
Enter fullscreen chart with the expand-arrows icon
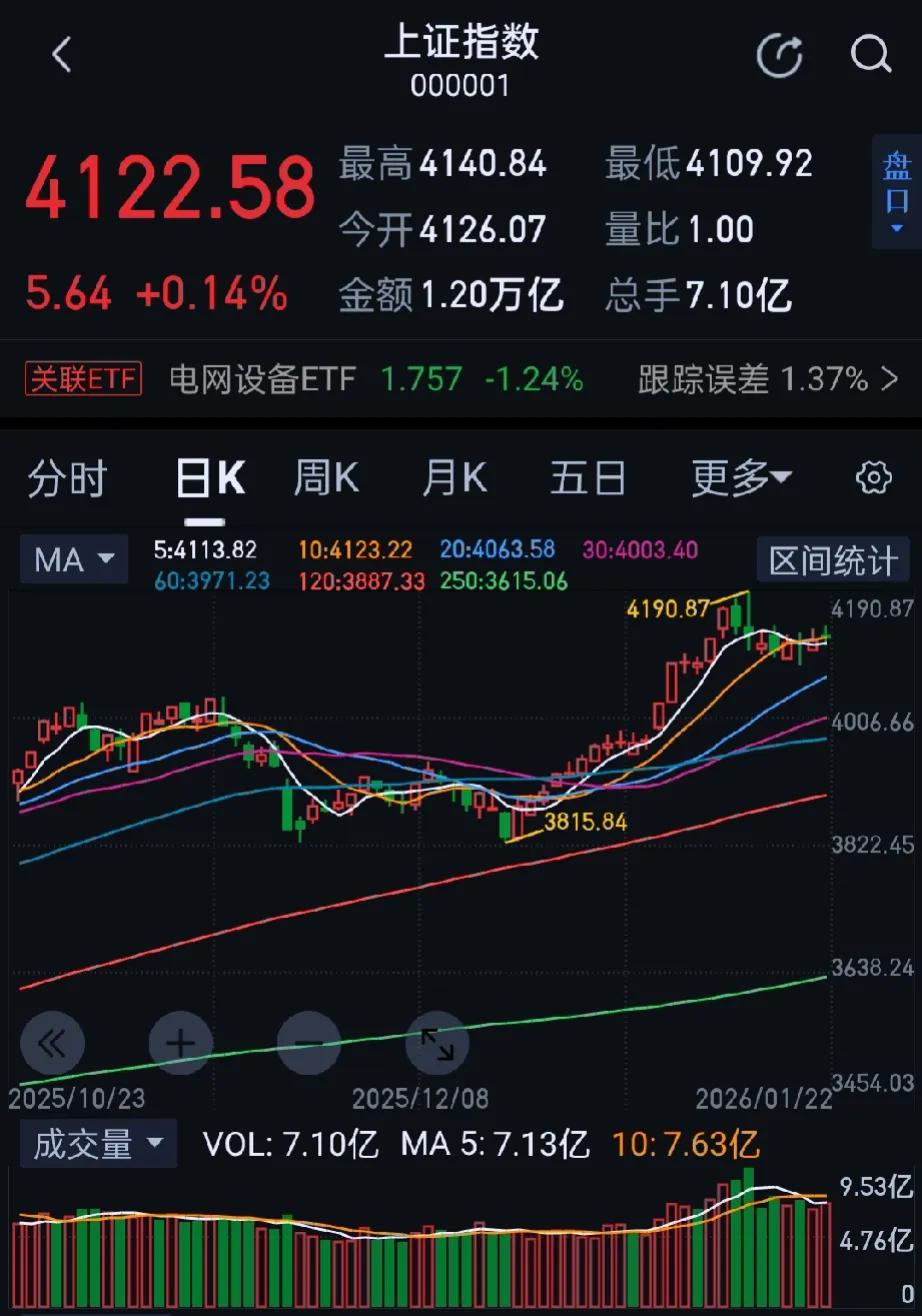coord(437,1043)
